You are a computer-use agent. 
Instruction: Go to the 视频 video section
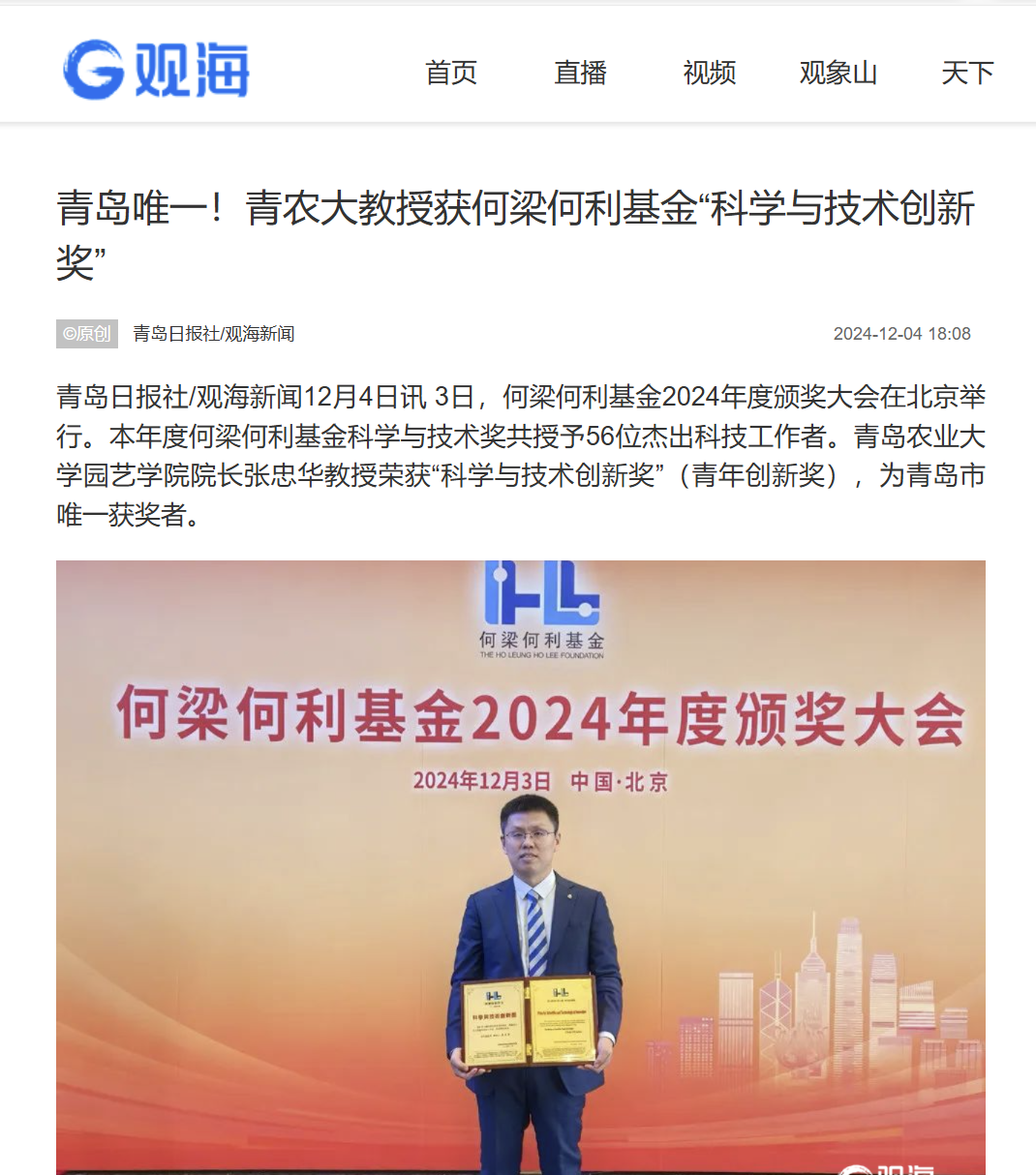709,73
